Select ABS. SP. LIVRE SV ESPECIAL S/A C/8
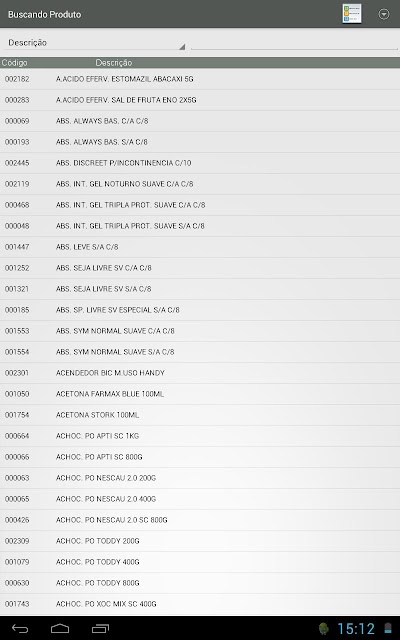 (200, 310)
